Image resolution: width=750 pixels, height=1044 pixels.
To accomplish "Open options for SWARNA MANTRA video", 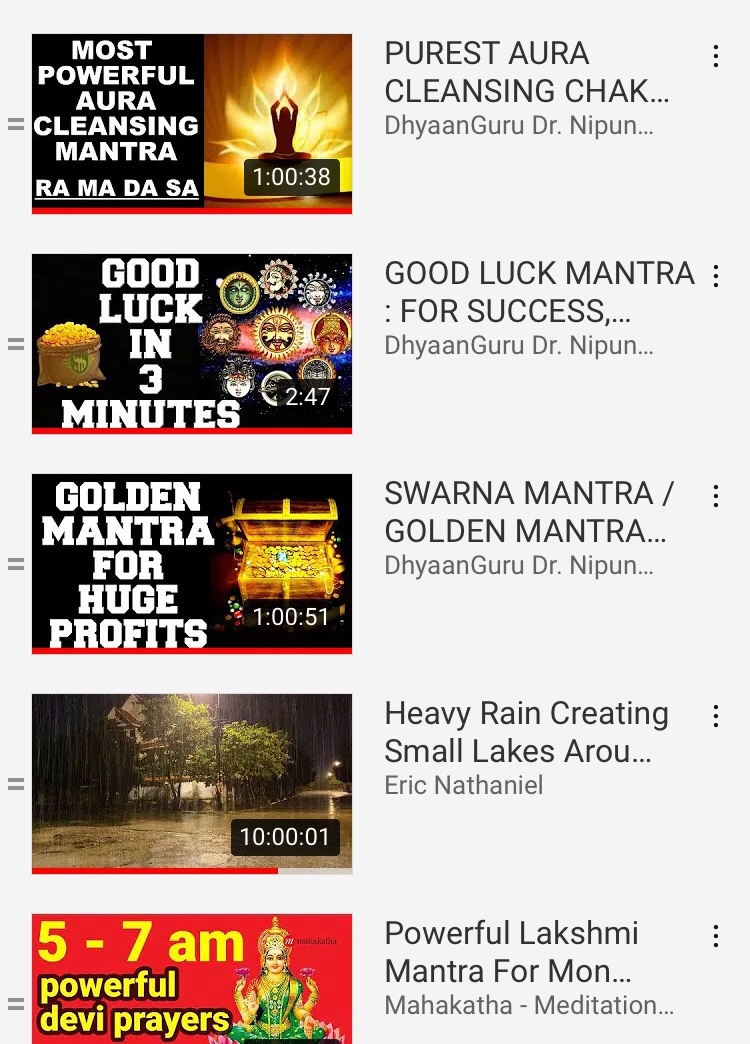I will [716, 496].
